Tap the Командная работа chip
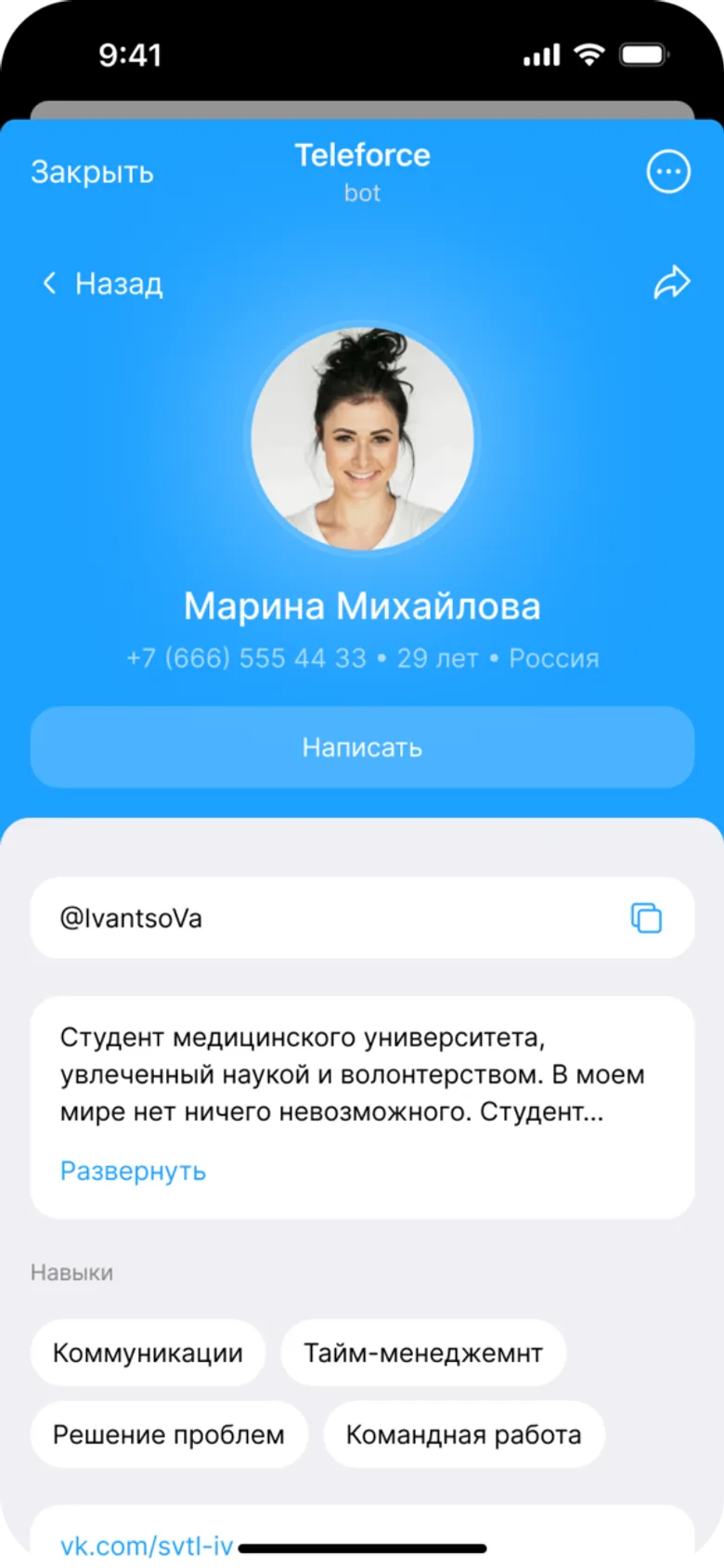The image size is (724, 1568). point(463,1434)
